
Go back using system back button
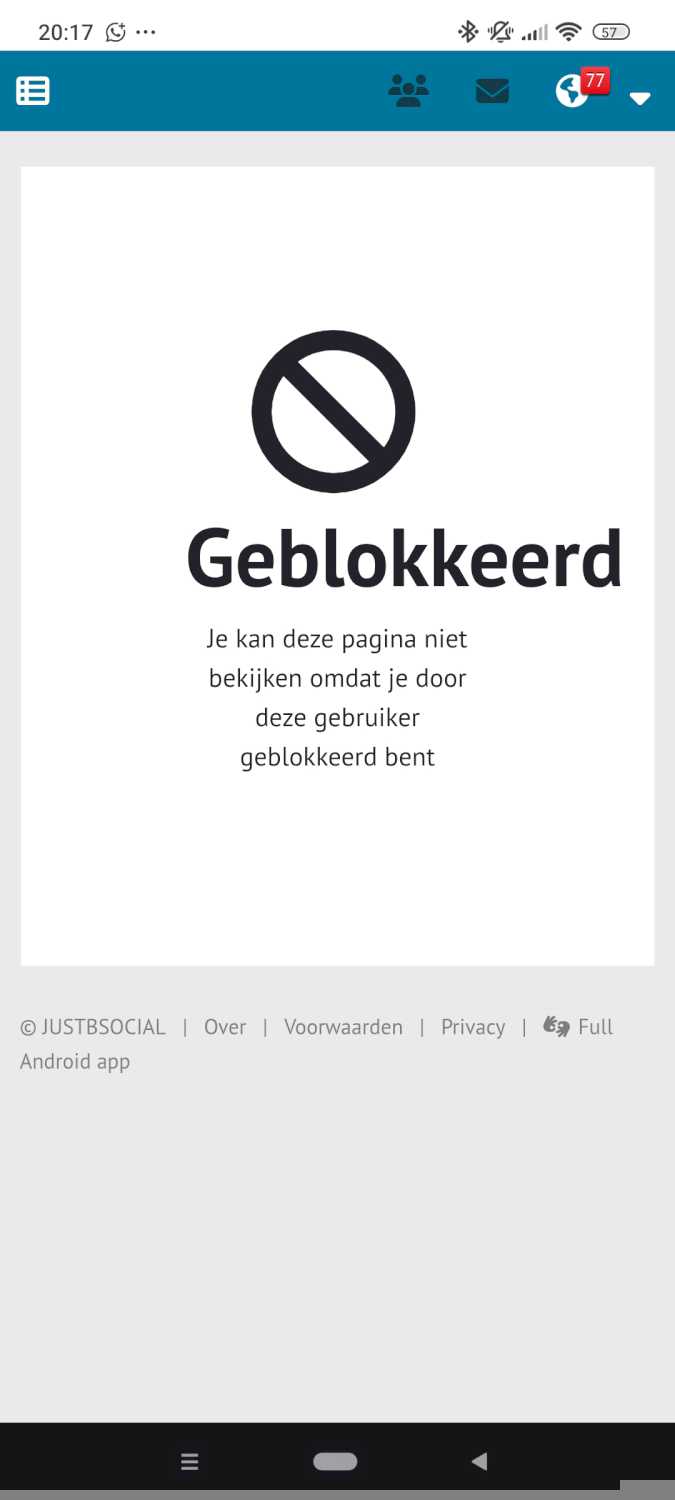pos(479,1462)
